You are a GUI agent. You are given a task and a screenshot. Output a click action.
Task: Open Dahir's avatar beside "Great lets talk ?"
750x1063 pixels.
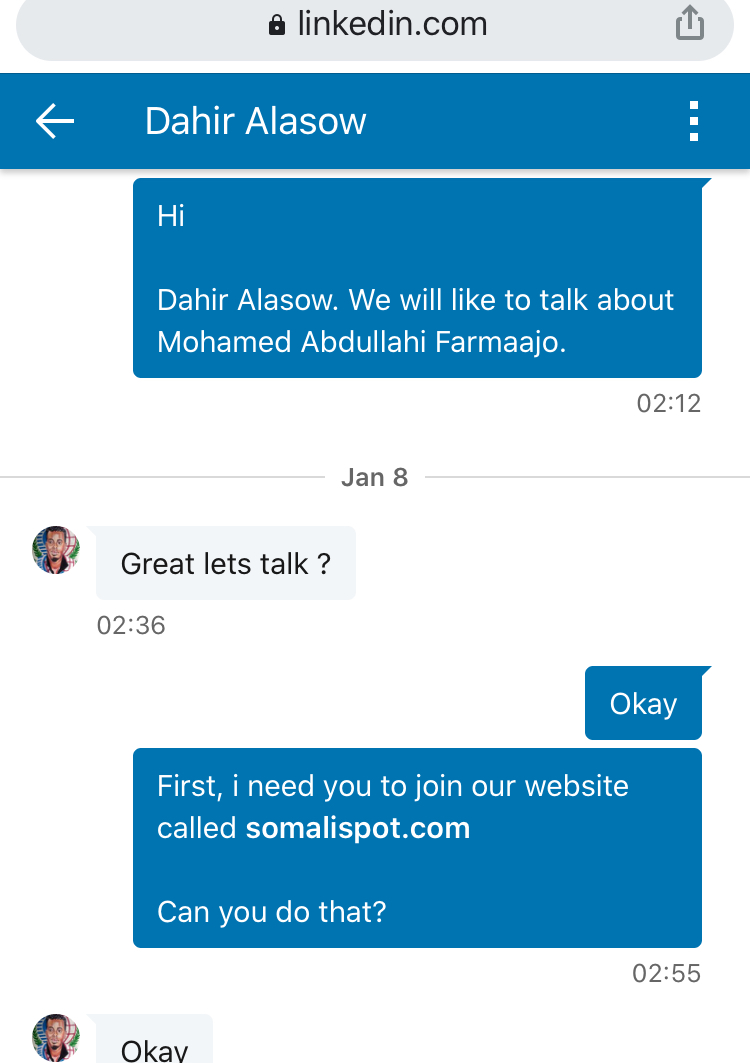(55, 550)
